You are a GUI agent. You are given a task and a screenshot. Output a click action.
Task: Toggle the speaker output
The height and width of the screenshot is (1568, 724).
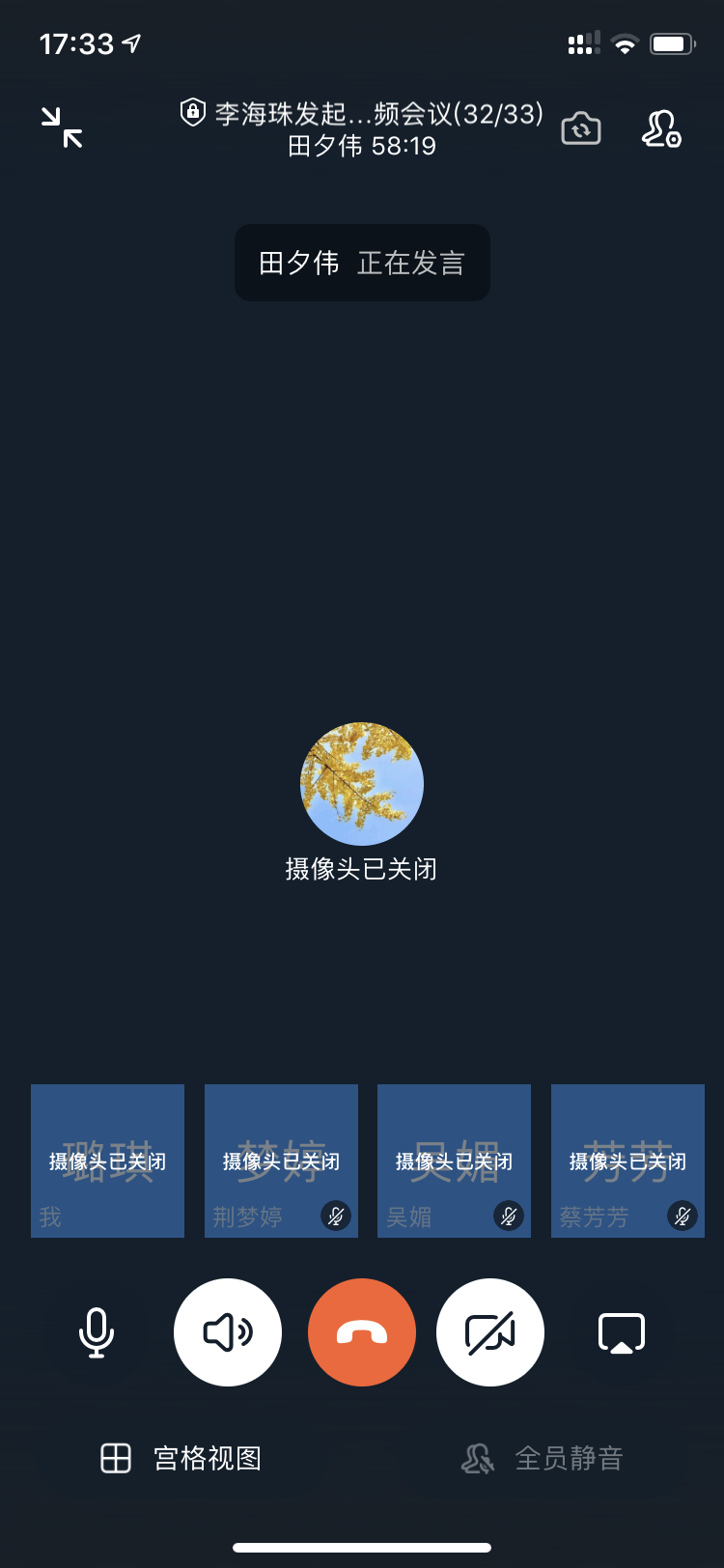[x=228, y=1332]
